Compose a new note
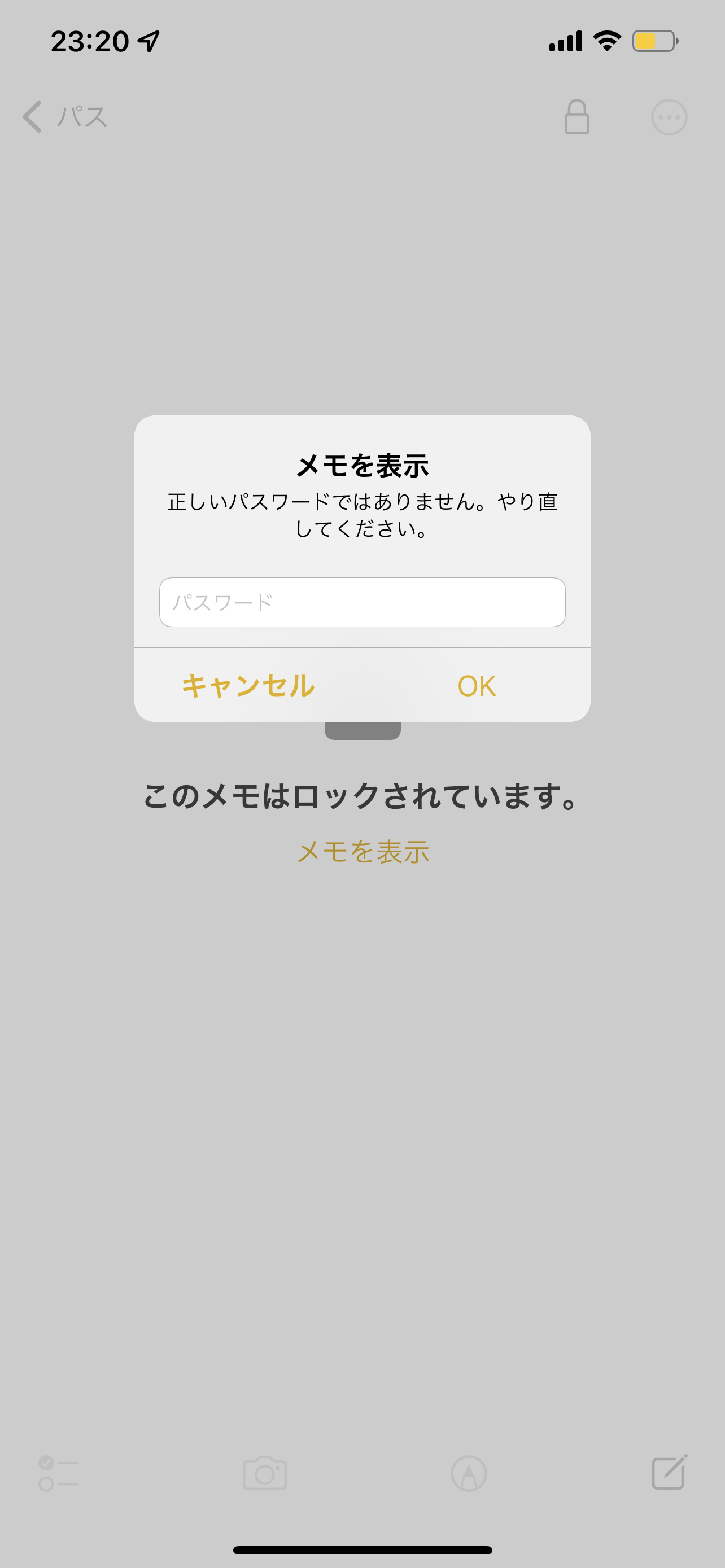The width and height of the screenshot is (725, 1568). [x=669, y=1472]
